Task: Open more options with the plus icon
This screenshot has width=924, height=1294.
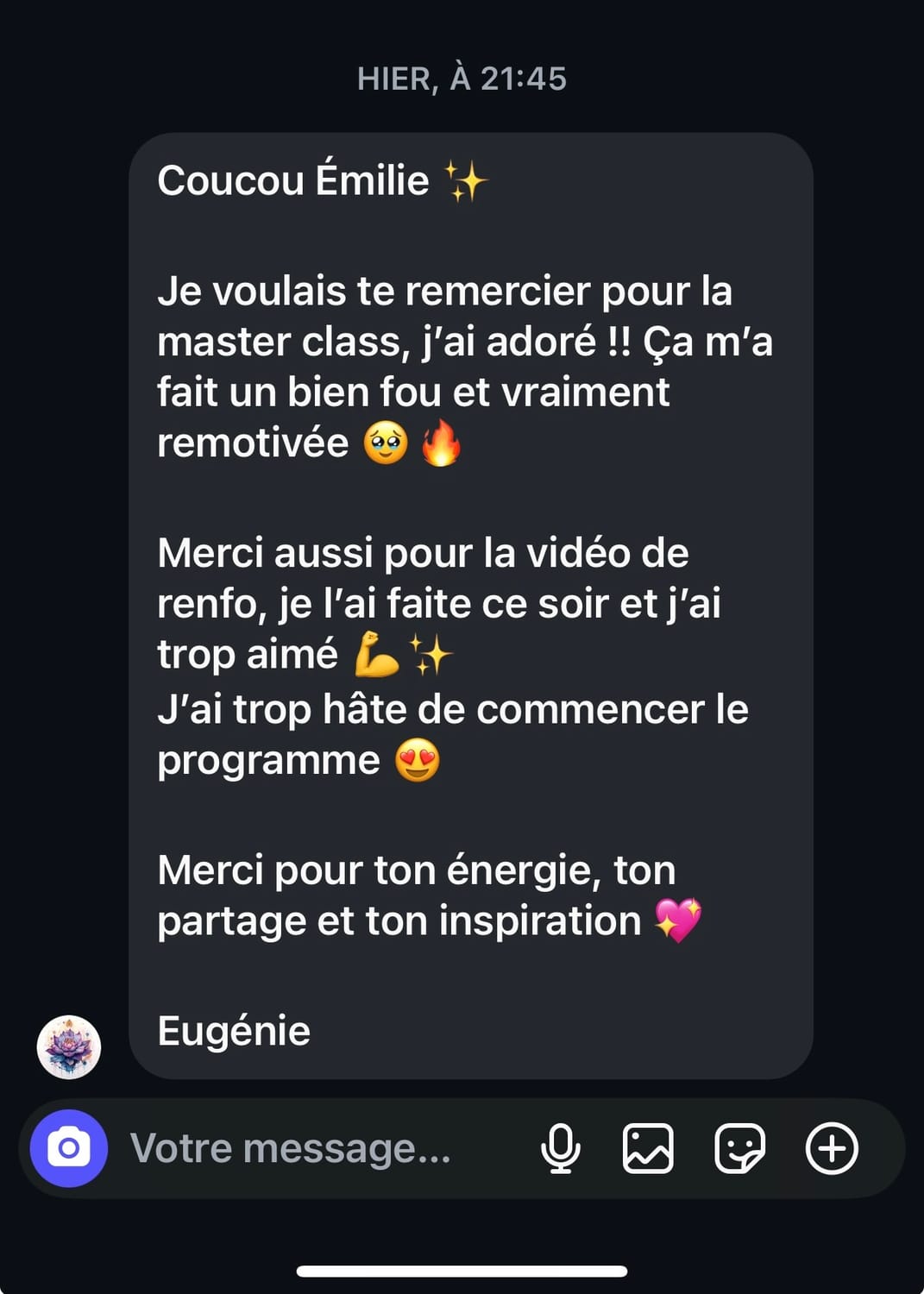Action: pyautogui.click(x=832, y=1148)
